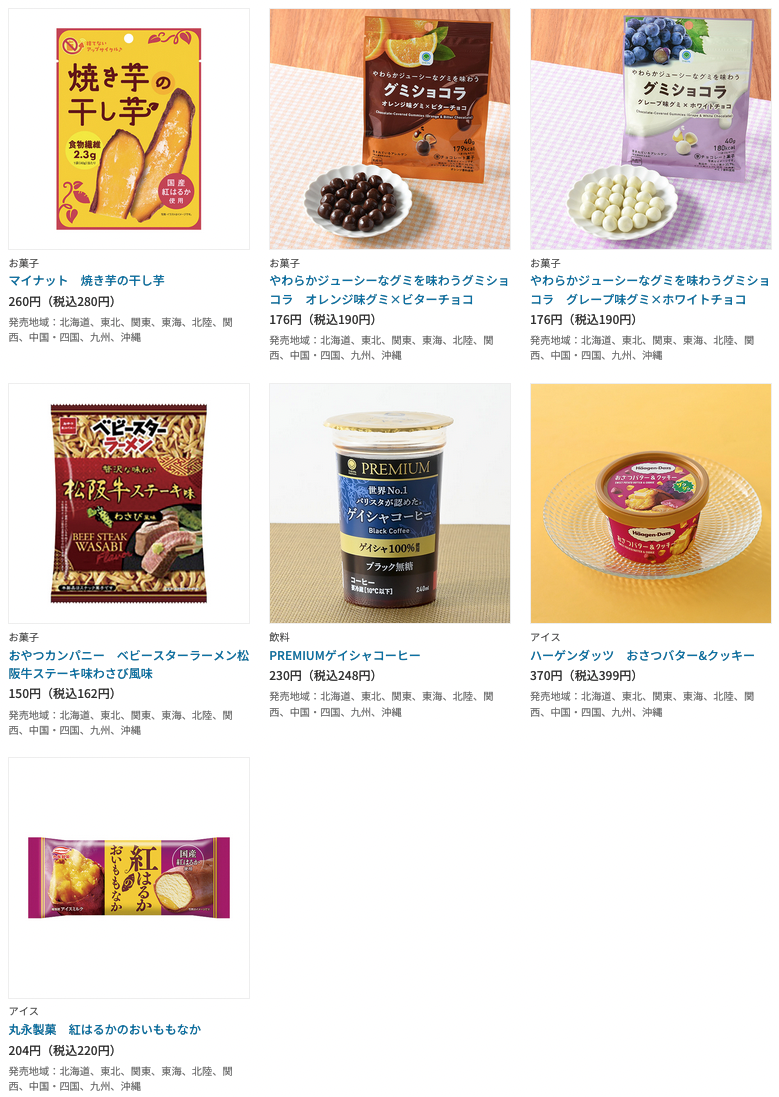Open the マイナット 焼き芋の干し芋 product link
Screen dimensions: 779x1097
[x=86, y=280]
